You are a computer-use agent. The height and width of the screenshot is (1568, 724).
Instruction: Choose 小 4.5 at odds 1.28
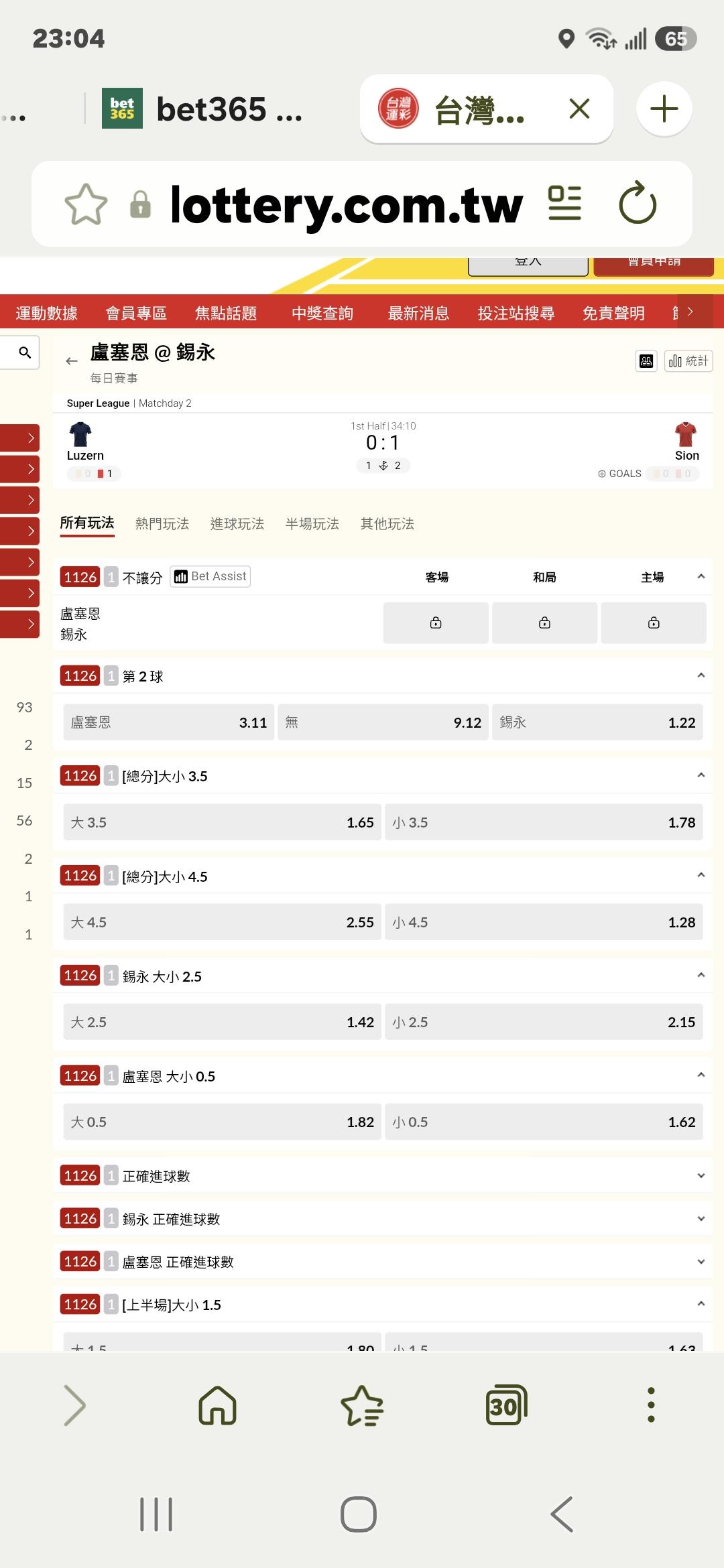click(544, 922)
